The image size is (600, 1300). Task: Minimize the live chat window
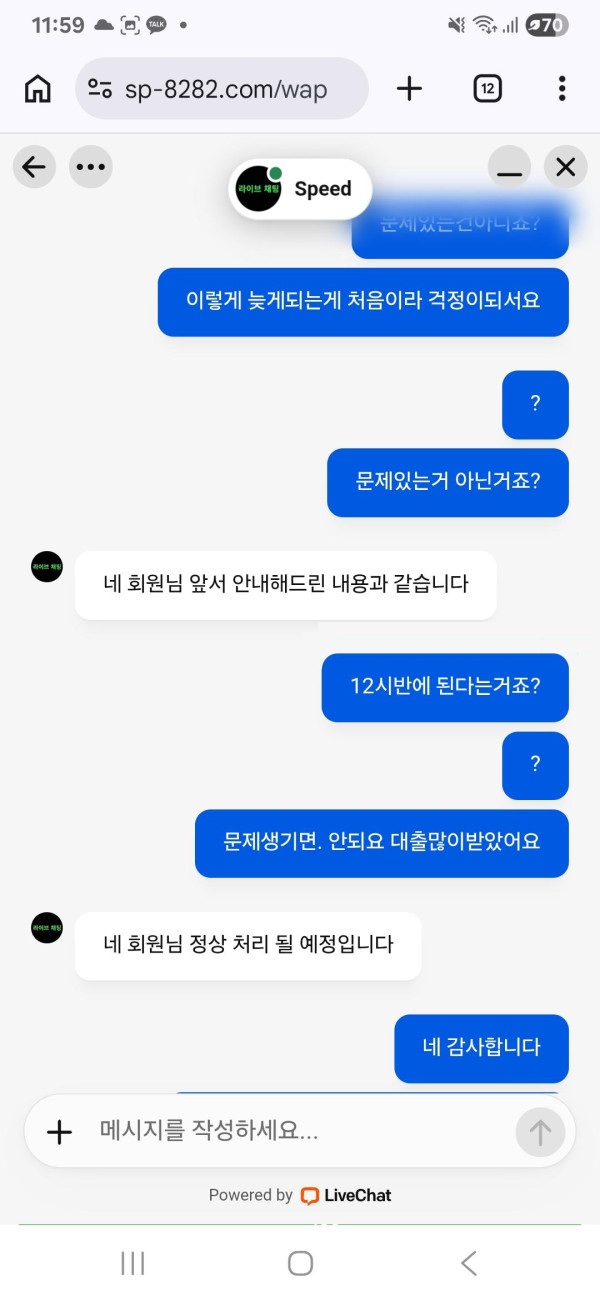509,167
